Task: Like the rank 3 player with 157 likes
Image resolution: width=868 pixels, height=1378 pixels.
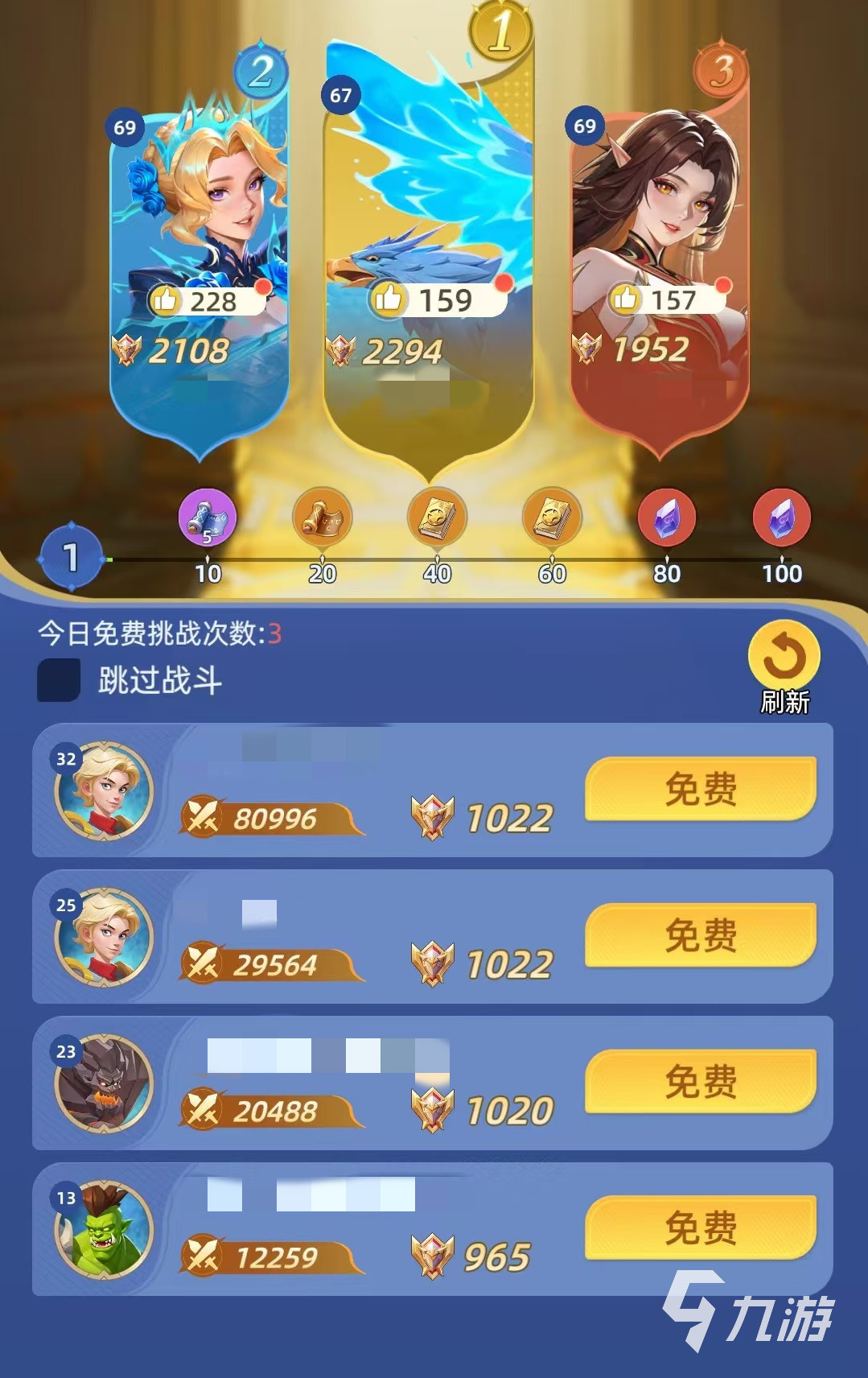Action: pyautogui.click(x=625, y=299)
